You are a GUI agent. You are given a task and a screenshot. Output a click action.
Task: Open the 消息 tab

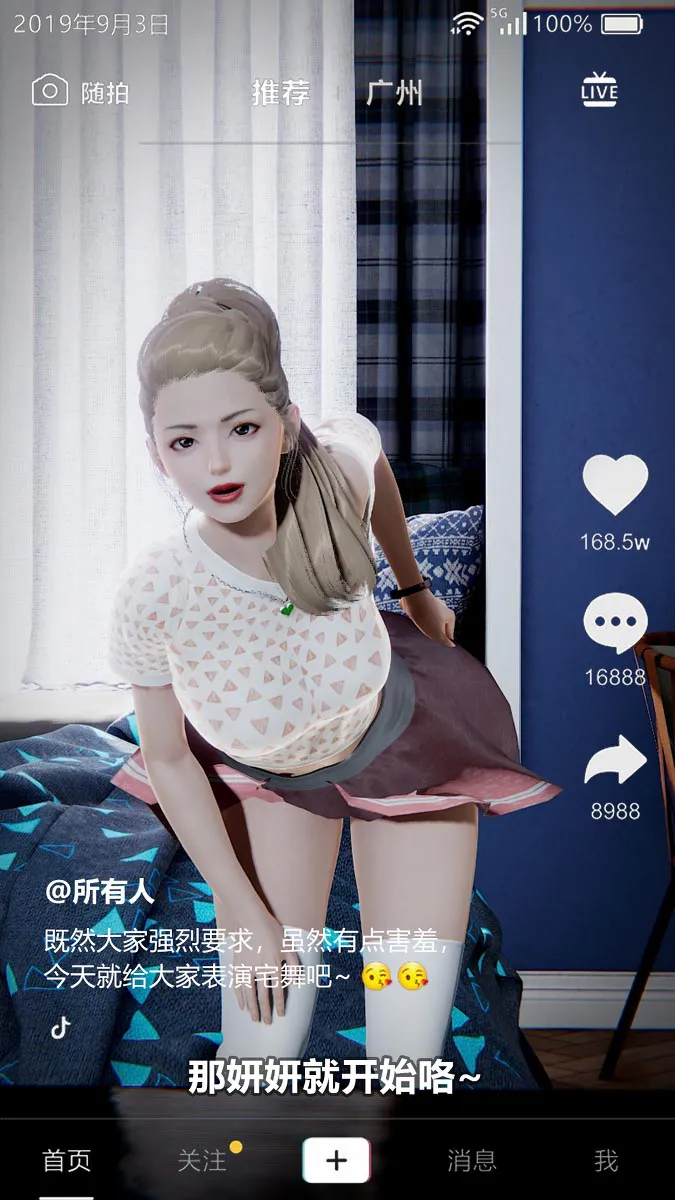[x=472, y=1160]
